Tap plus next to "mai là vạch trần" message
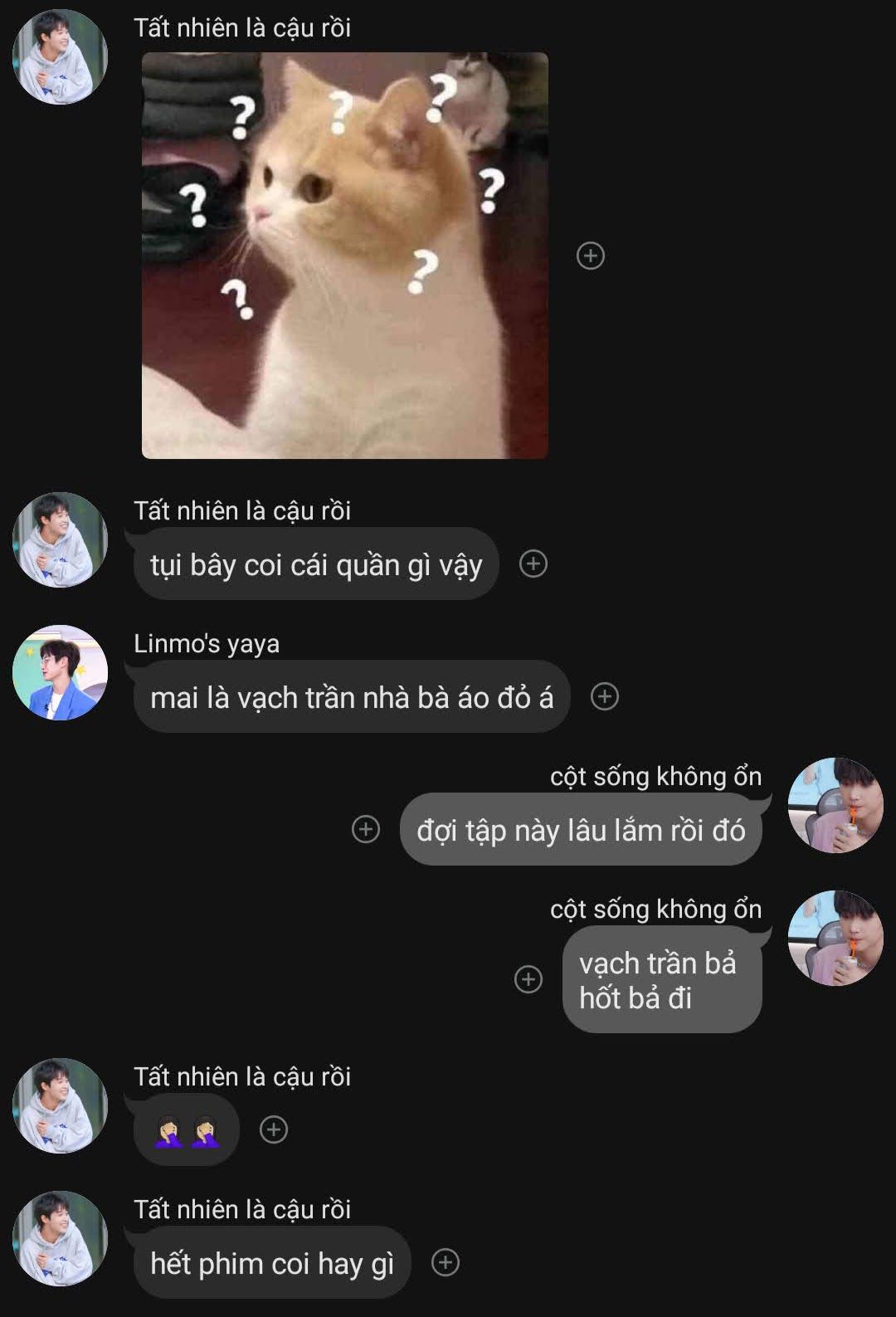 [604, 697]
